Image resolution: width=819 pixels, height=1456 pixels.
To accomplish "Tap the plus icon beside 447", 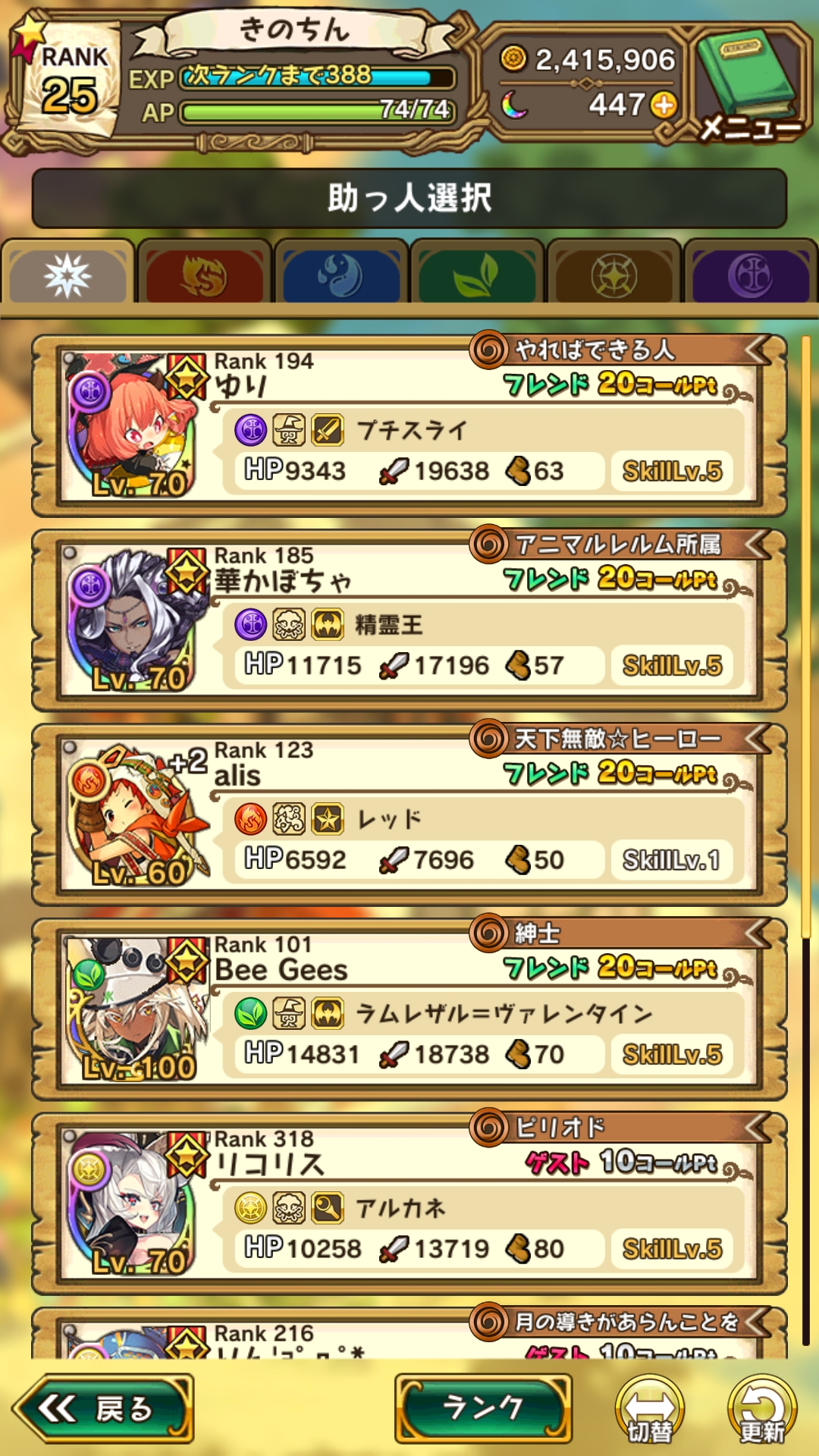I will click(664, 105).
